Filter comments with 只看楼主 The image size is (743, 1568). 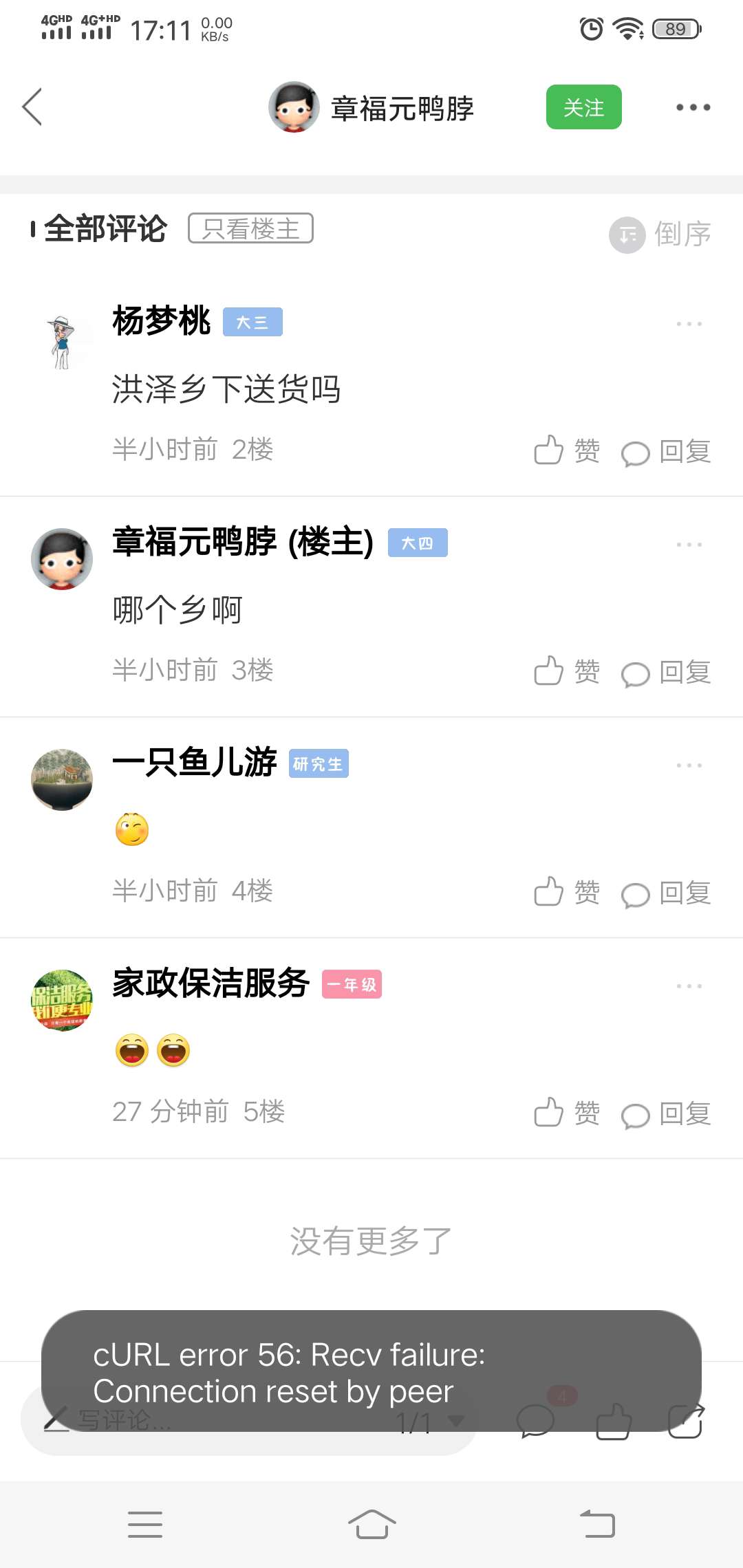(250, 228)
